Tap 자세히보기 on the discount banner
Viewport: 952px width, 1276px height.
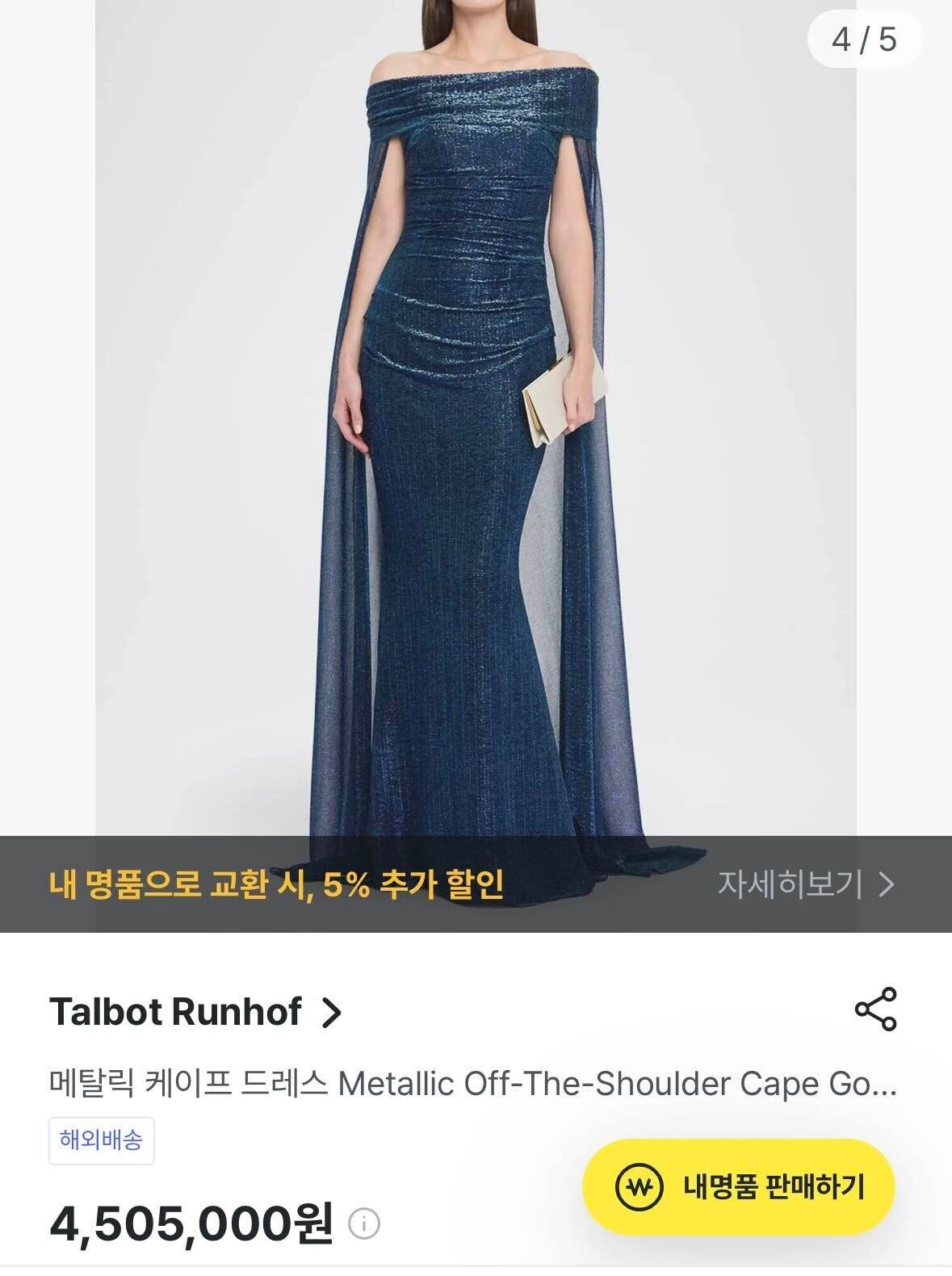(805, 884)
